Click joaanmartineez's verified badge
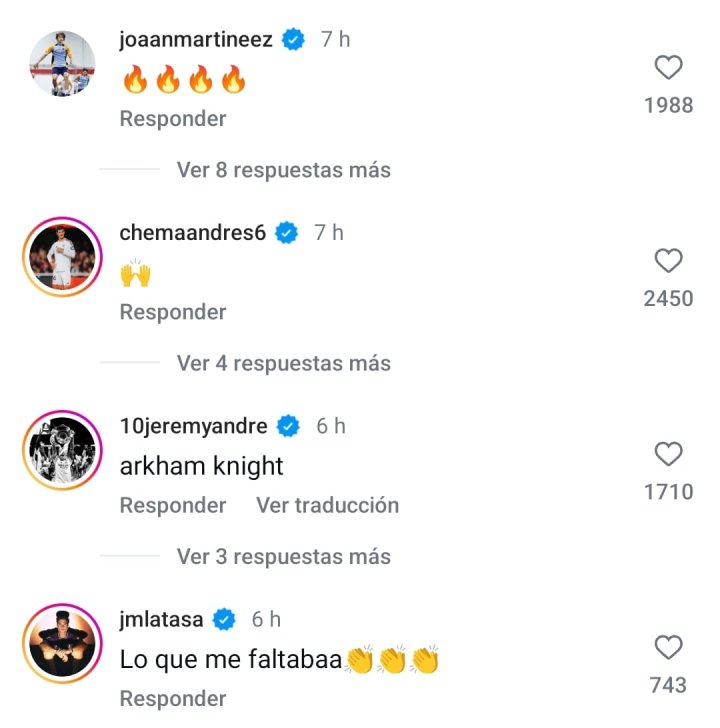This screenshot has width=720, height=728. 291,39
